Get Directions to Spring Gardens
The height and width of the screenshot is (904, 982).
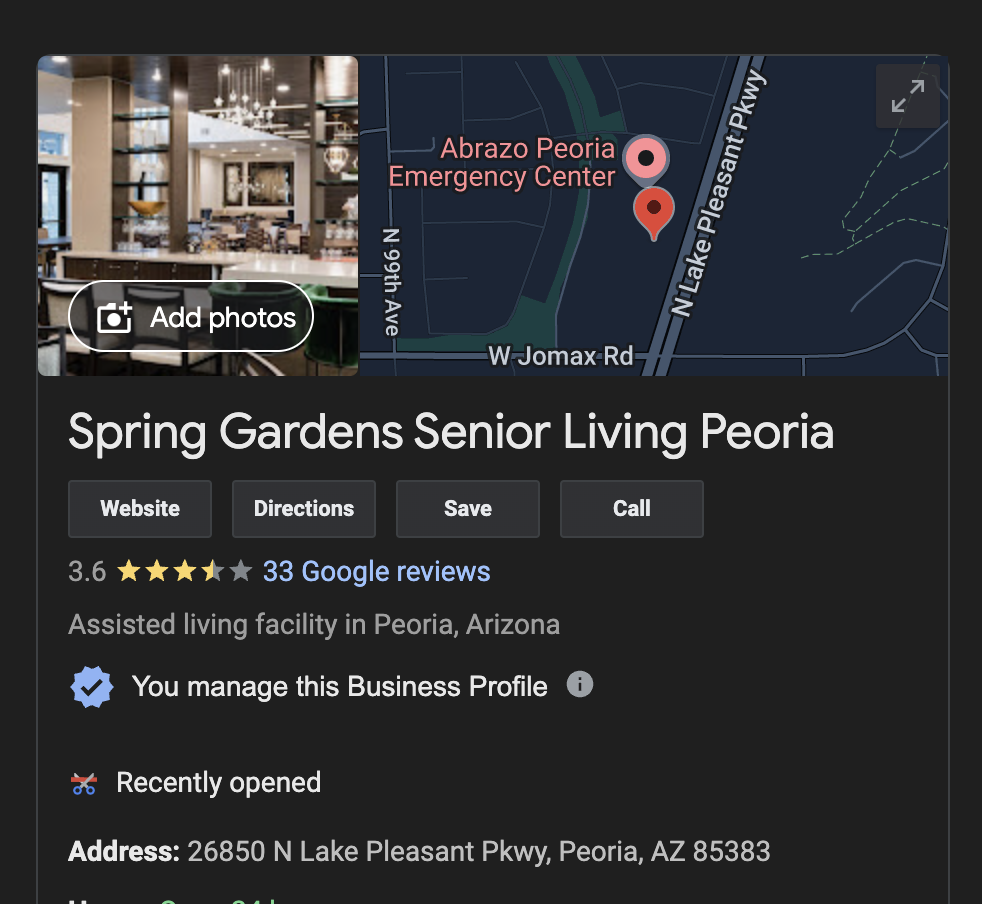click(304, 509)
